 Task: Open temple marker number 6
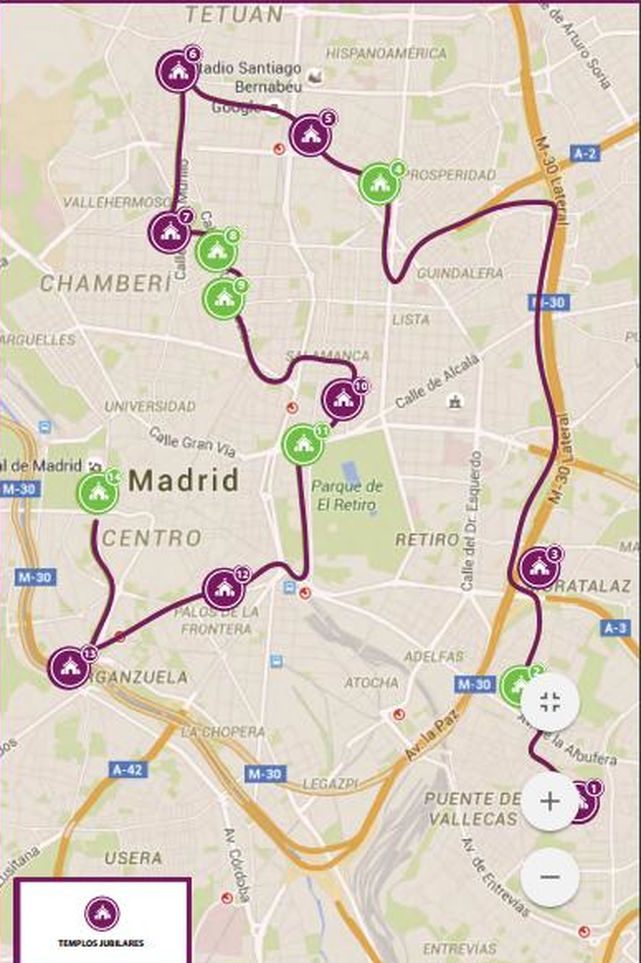click(x=177, y=71)
